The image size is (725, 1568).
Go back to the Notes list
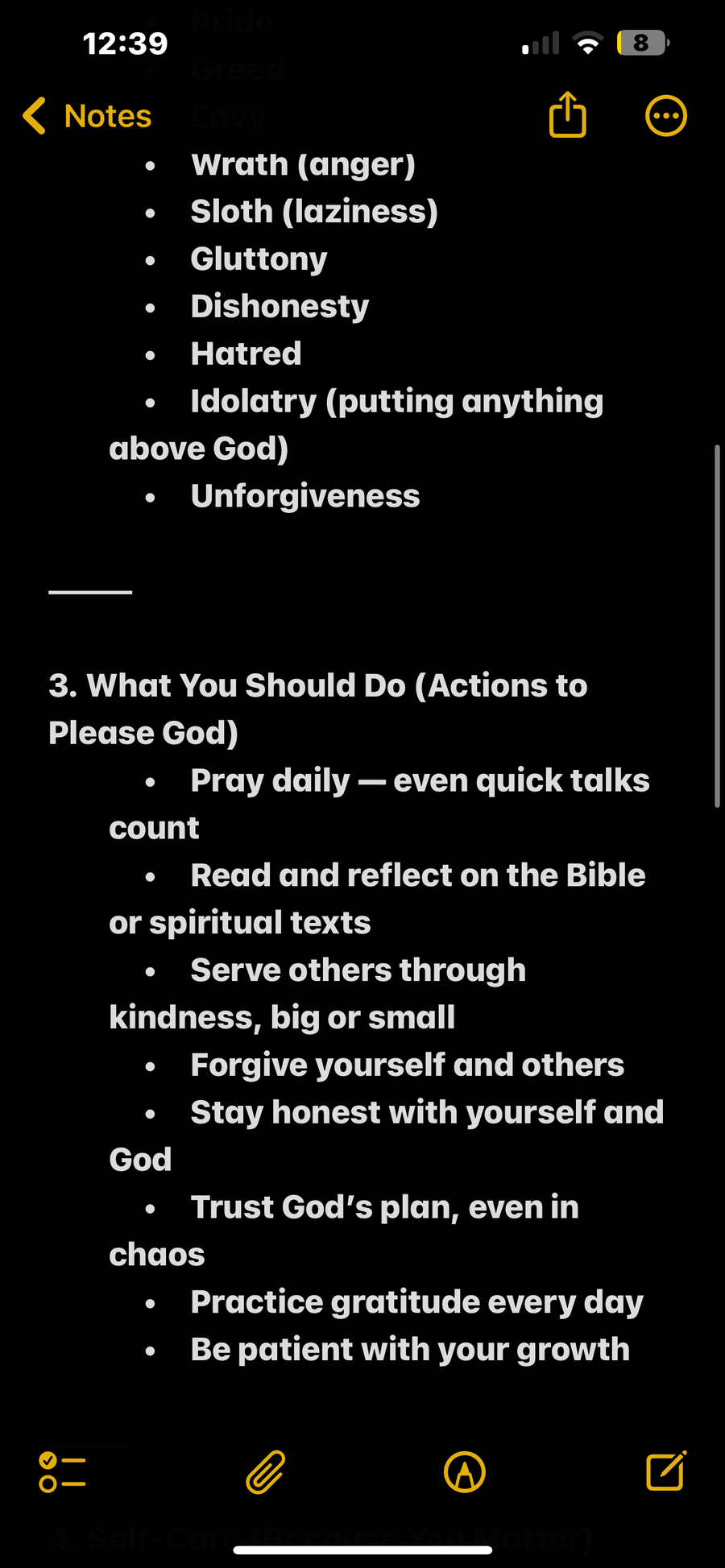point(87,116)
